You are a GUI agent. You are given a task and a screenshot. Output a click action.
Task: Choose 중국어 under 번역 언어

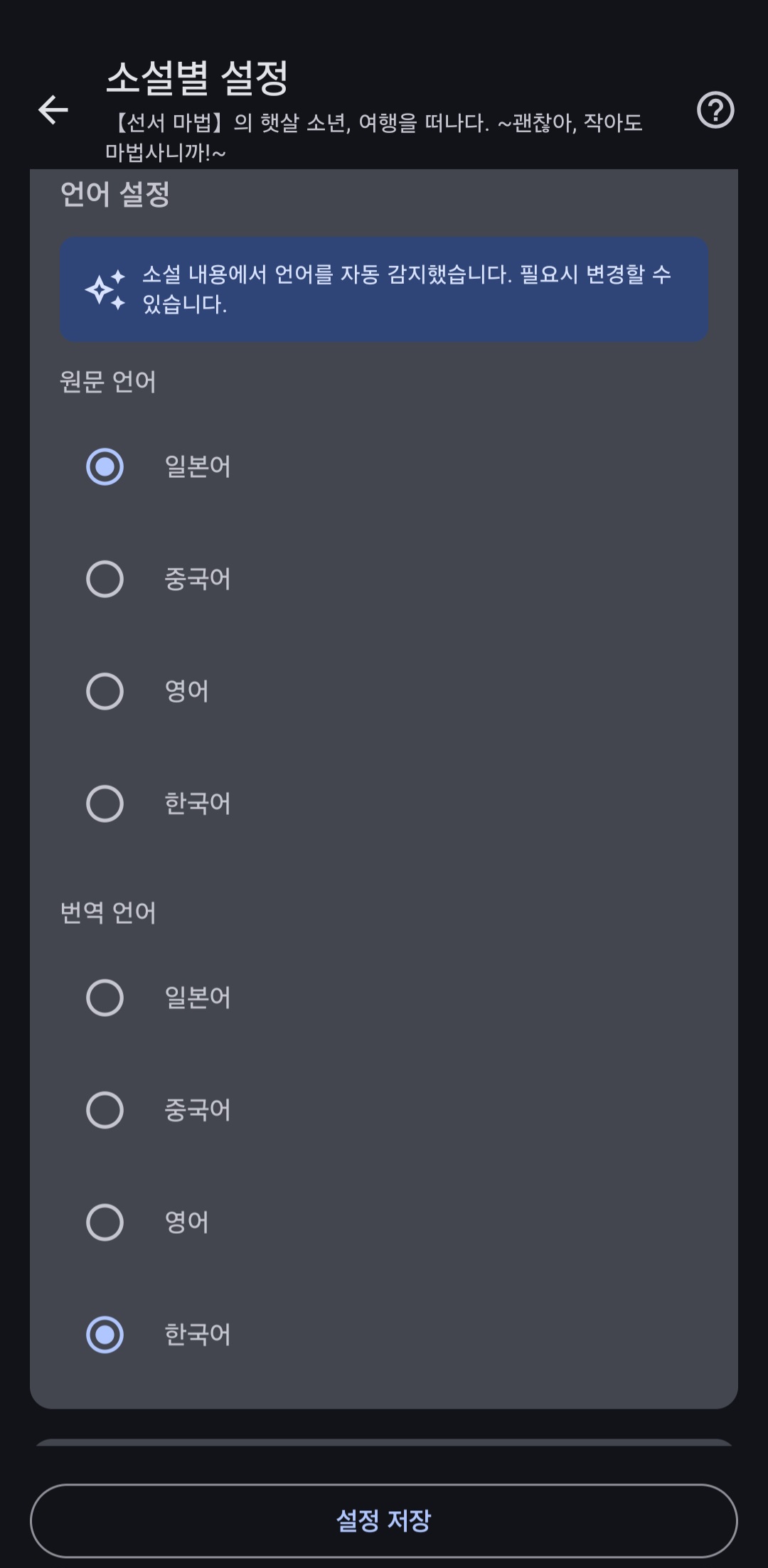point(105,1111)
